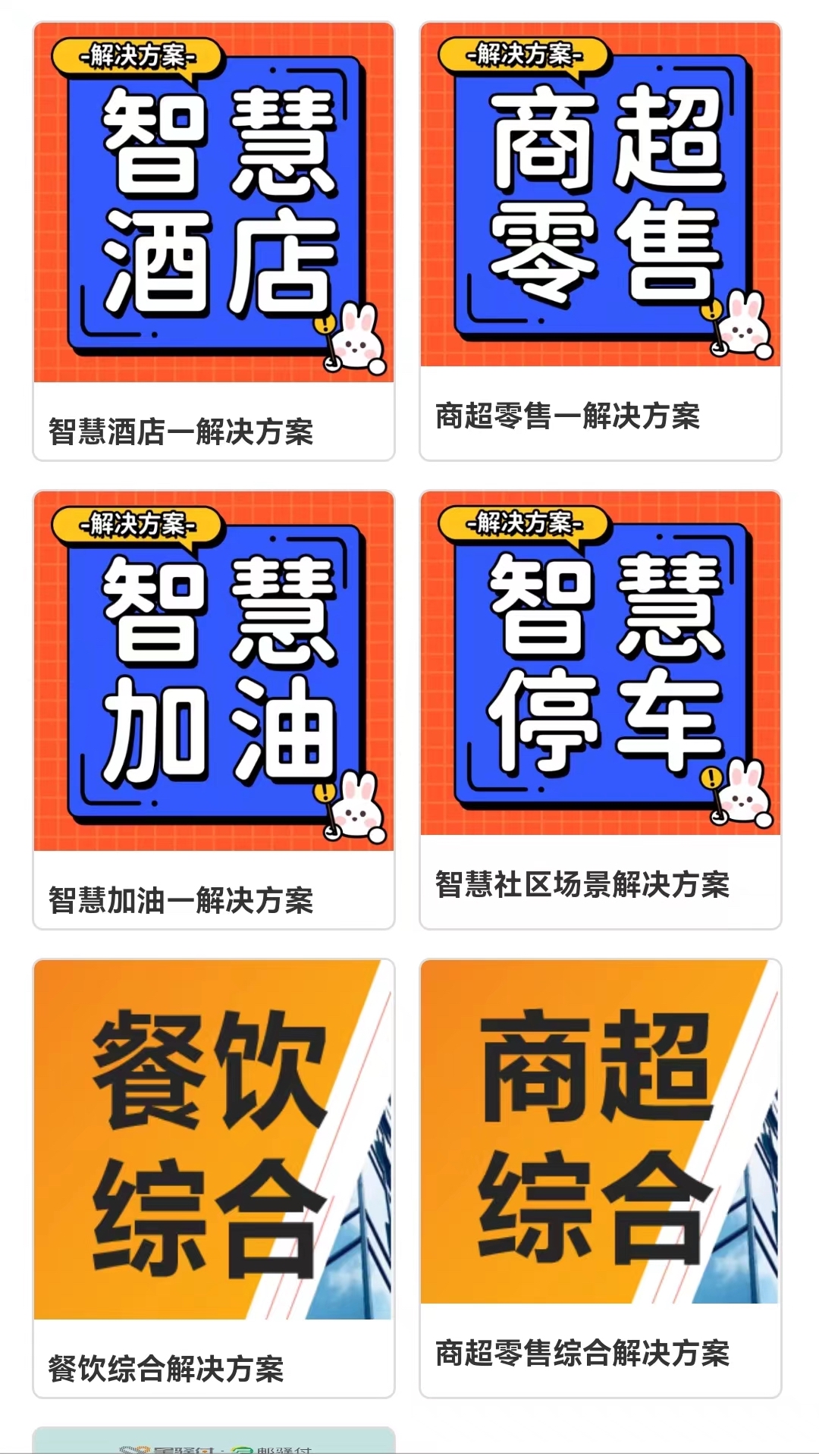View the 餐饮综合解决方案 card
Image resolution: width=819 pixels, height=1456 pixels.
214,1177
